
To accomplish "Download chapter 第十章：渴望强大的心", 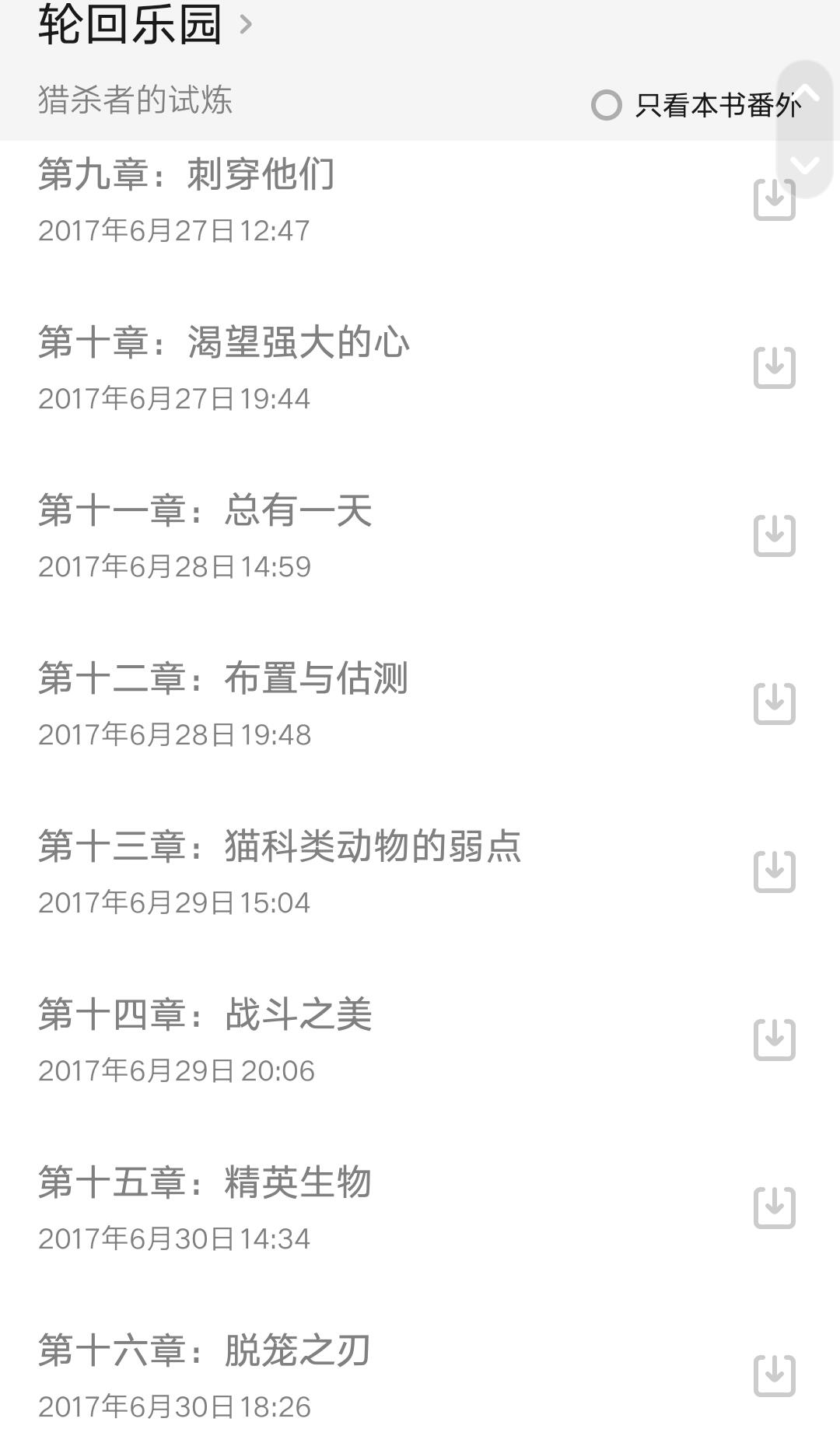I will click(x=774, y=367).
